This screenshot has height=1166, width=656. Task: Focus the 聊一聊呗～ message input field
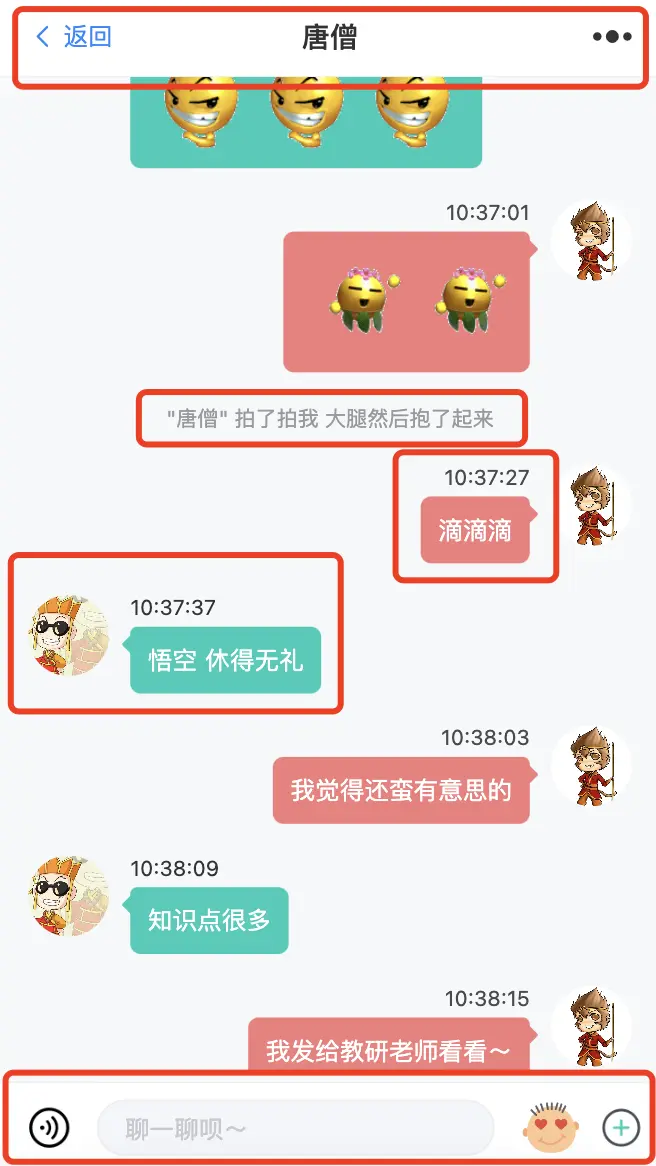coord(295,1128)
